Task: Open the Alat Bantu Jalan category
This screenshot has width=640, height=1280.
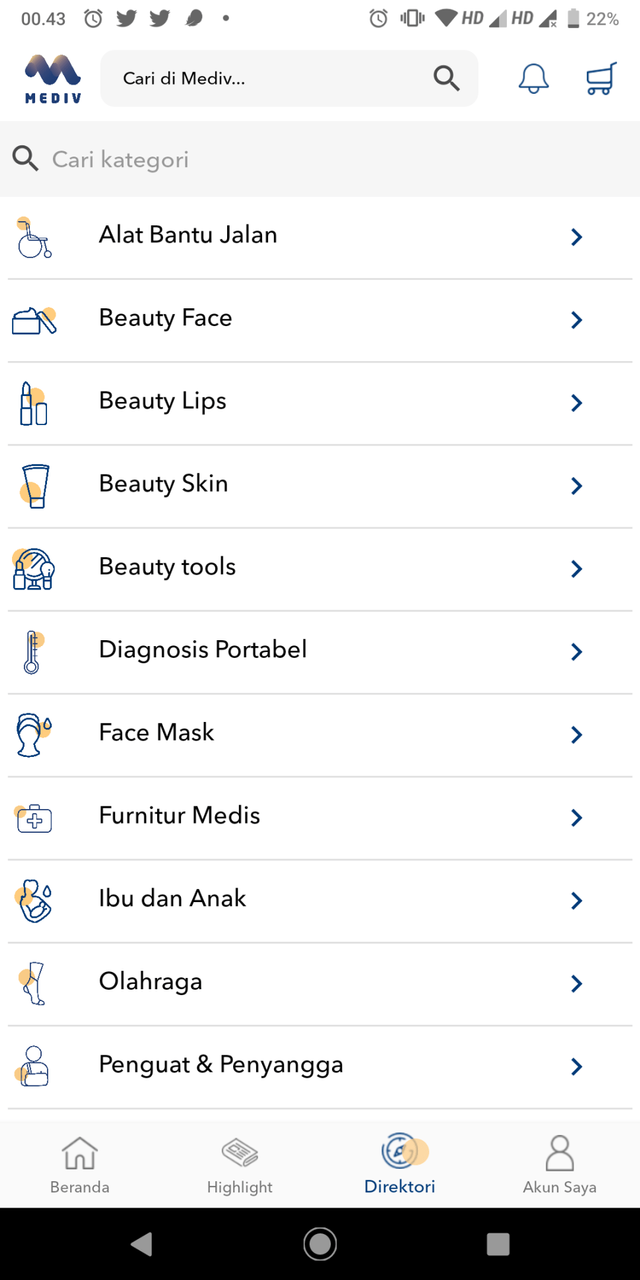Action: (320, 237)
